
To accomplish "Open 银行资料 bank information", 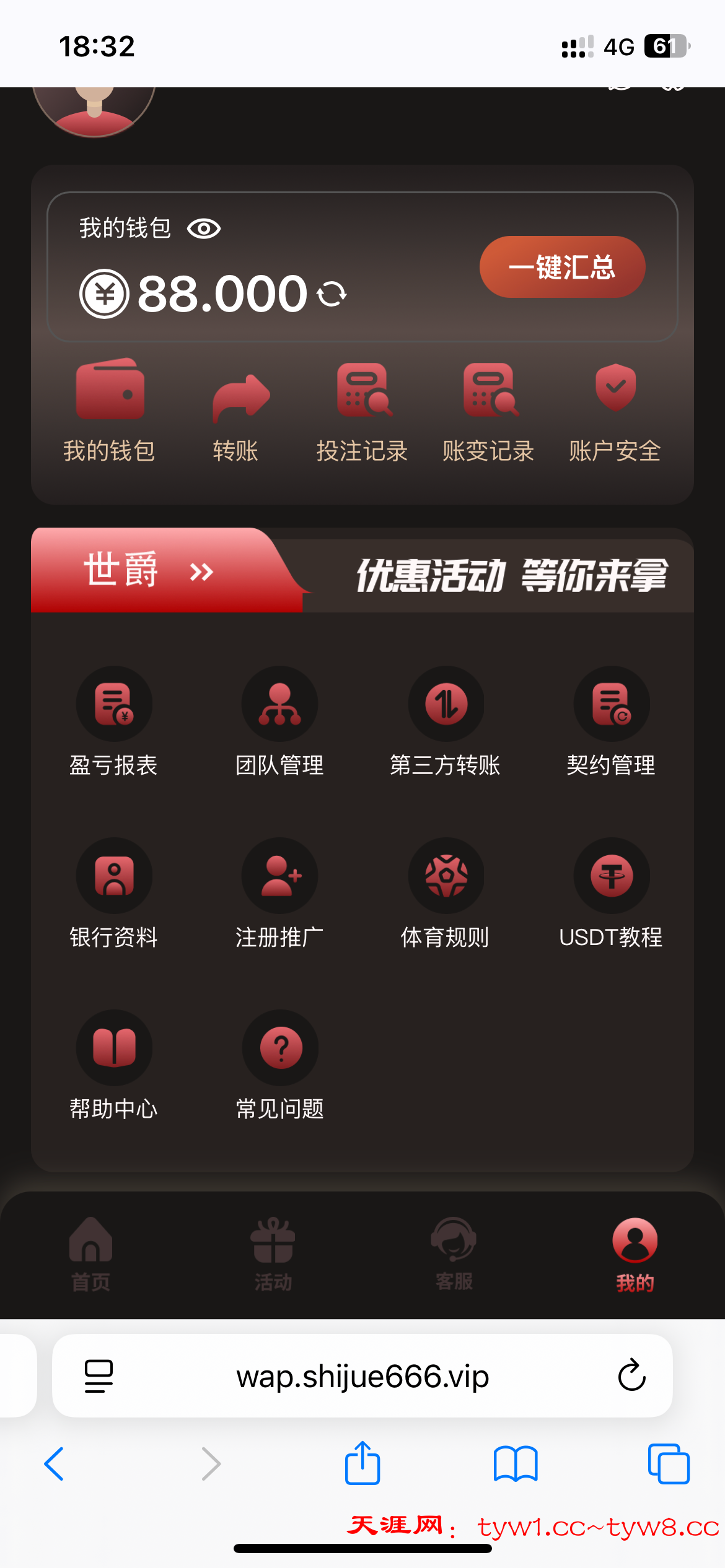I will (x=114, y=893).
